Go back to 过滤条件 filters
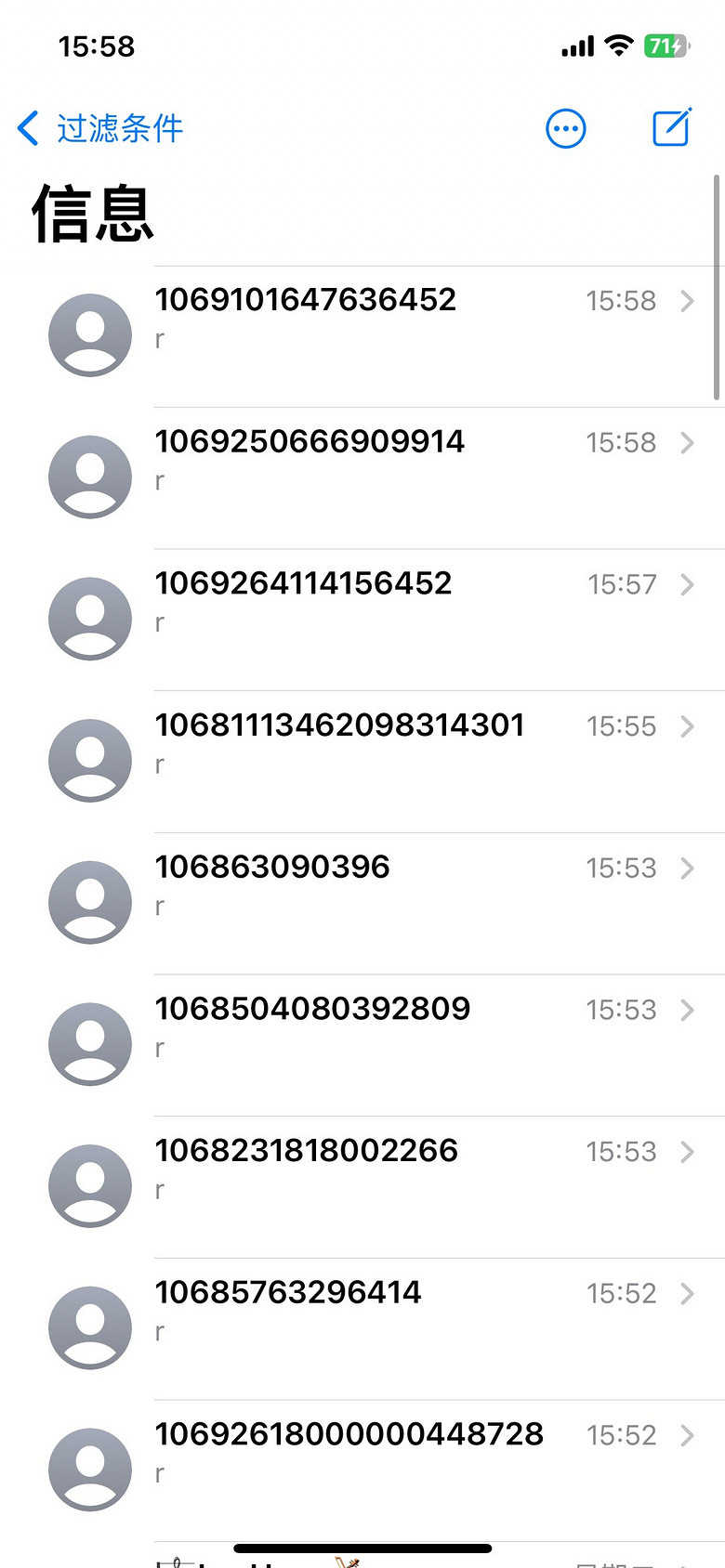725x1568 pixels. (x=100, y=128)
